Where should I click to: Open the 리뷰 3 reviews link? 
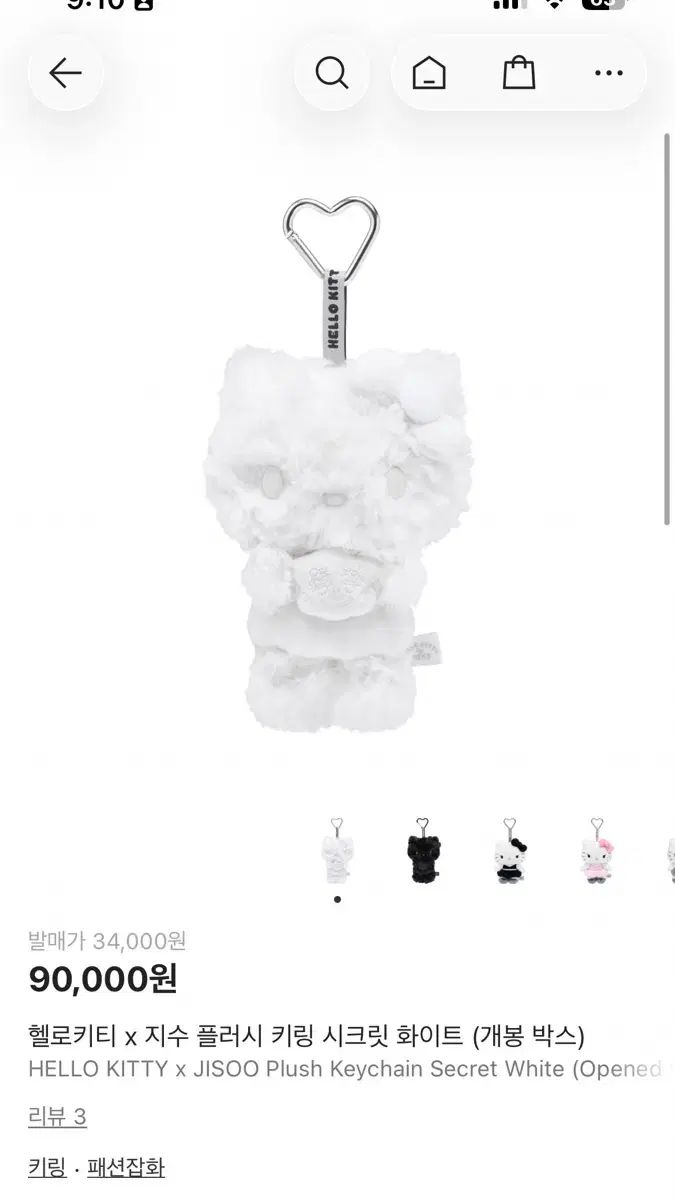(x=57, y=1117)
